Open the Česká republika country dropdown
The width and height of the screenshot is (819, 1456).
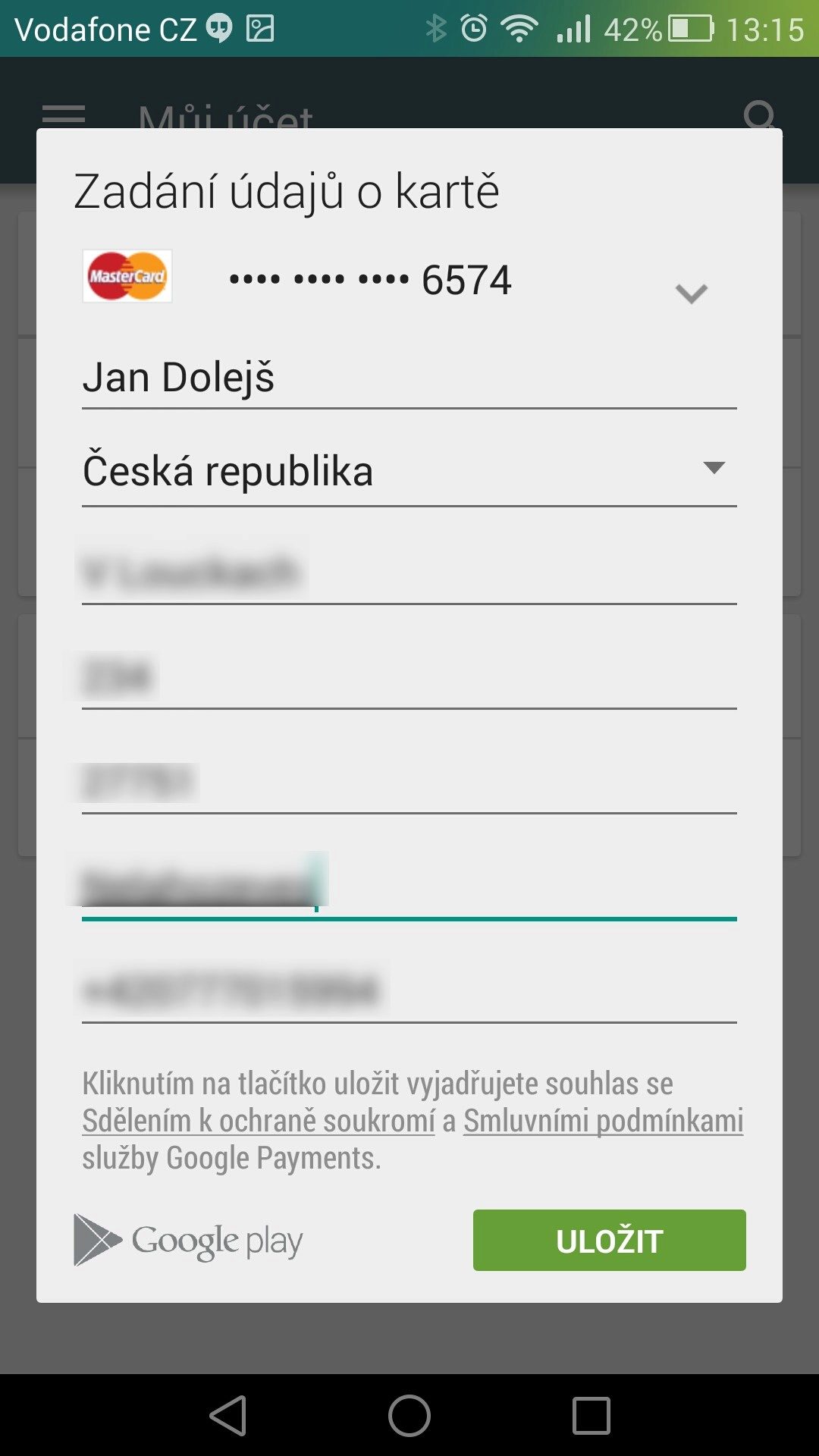pyautogui.click(x=408, y=470)
